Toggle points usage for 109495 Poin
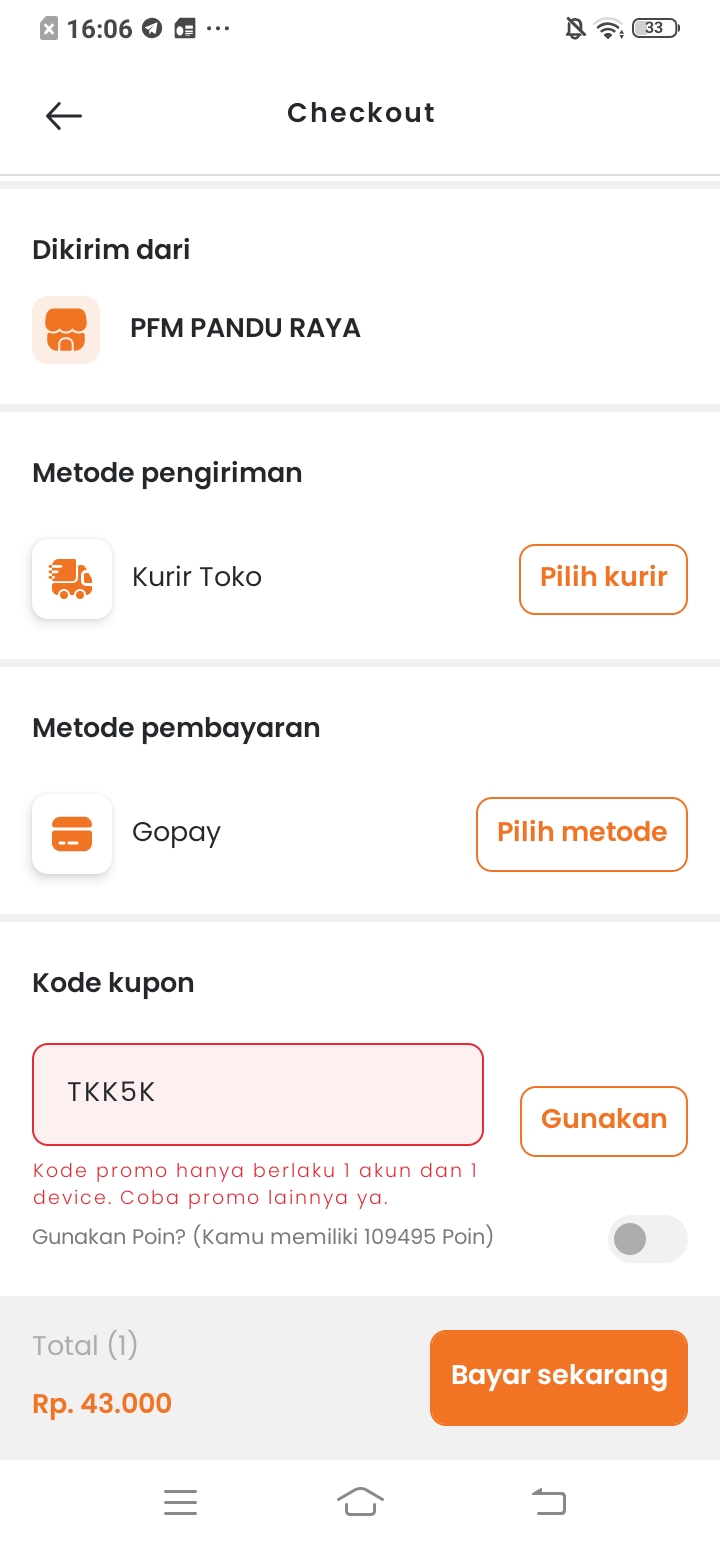Viewport: 720px width, 1544px height. 647,1238
